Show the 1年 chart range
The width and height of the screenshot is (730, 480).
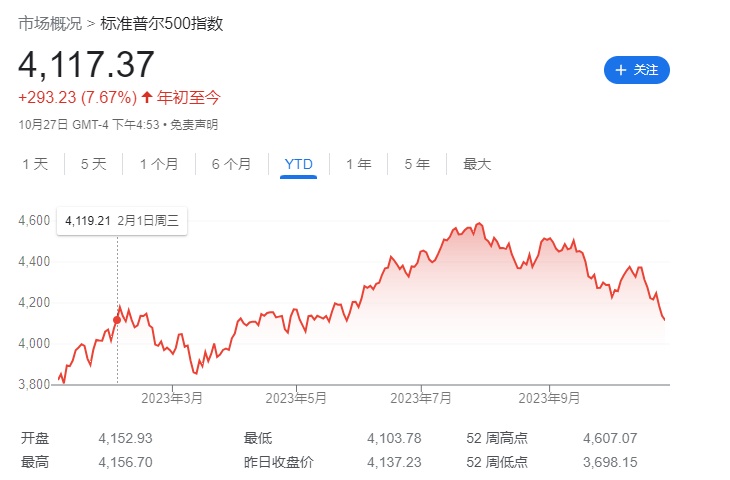[x=358, y=164]
